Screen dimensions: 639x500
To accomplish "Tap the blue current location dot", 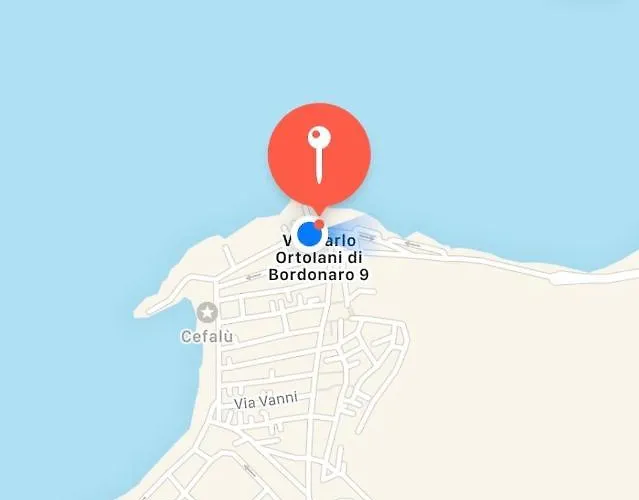I will coord(310,236).
